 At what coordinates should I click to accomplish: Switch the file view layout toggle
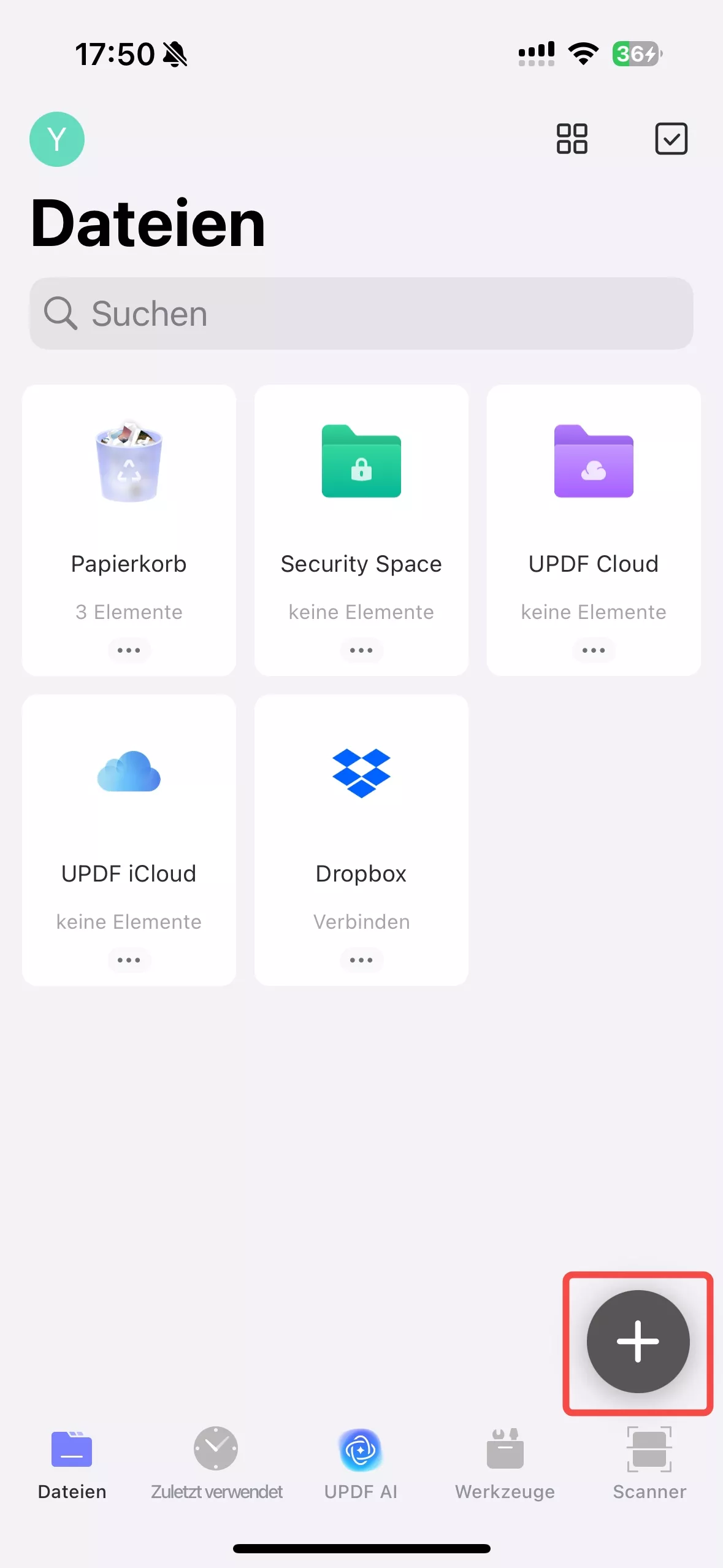pyautogui.click(x=572, y=139)
